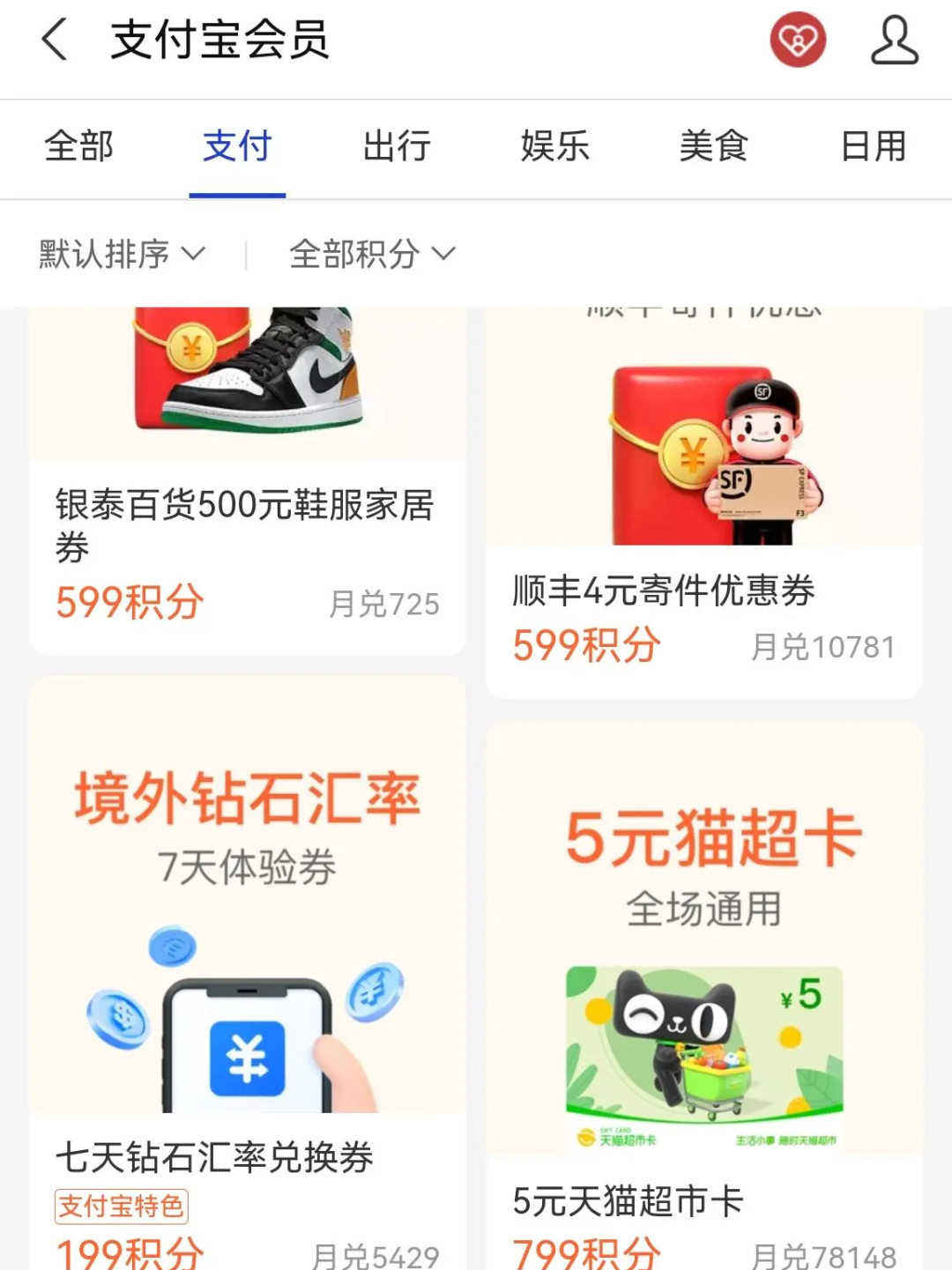The width and height of the screenshot is (952, 1270).
Task: Show the 娱乐 category
Action: tap(554, 146)
